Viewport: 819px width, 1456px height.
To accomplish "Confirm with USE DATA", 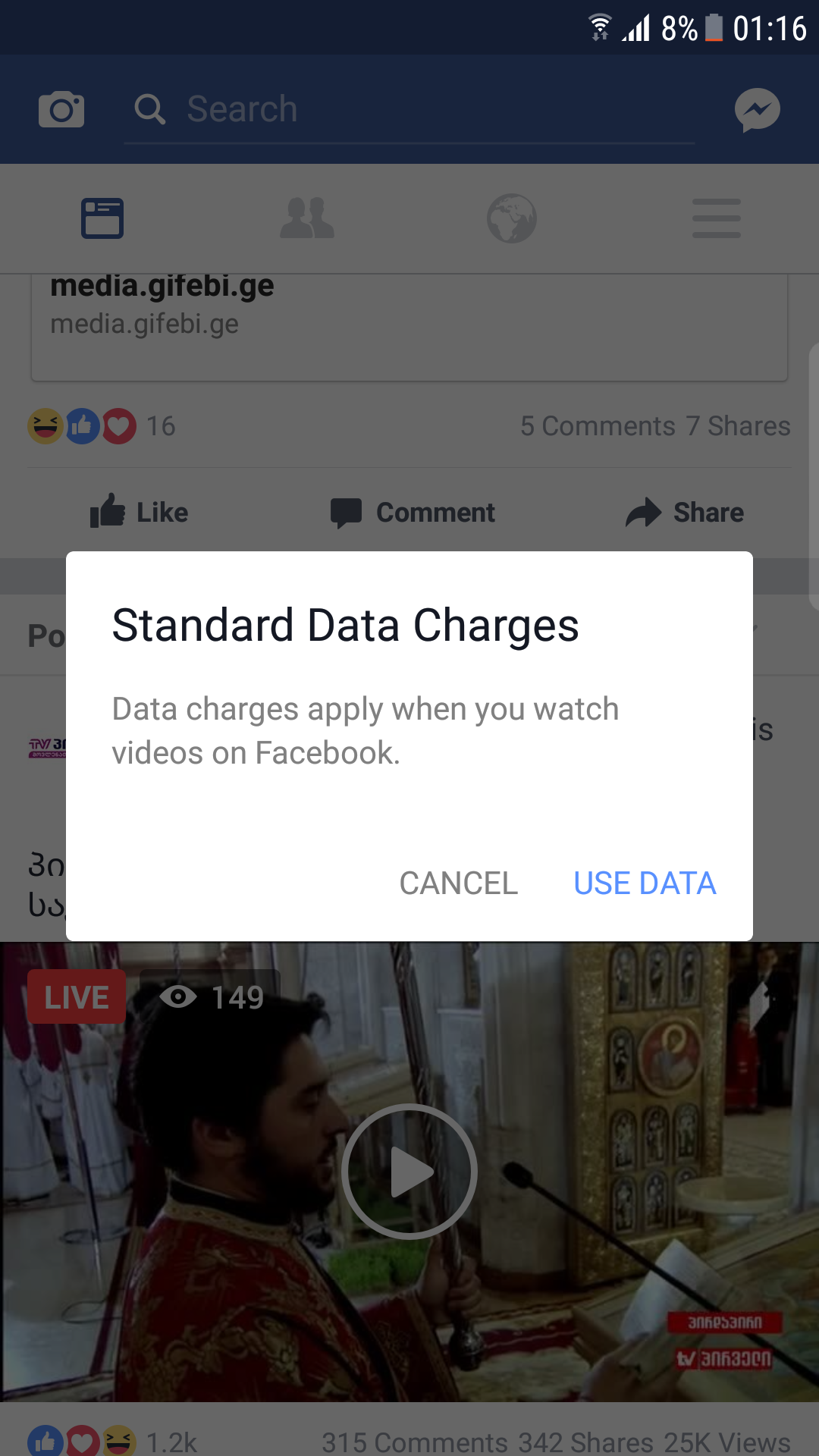I will (645, 883).
